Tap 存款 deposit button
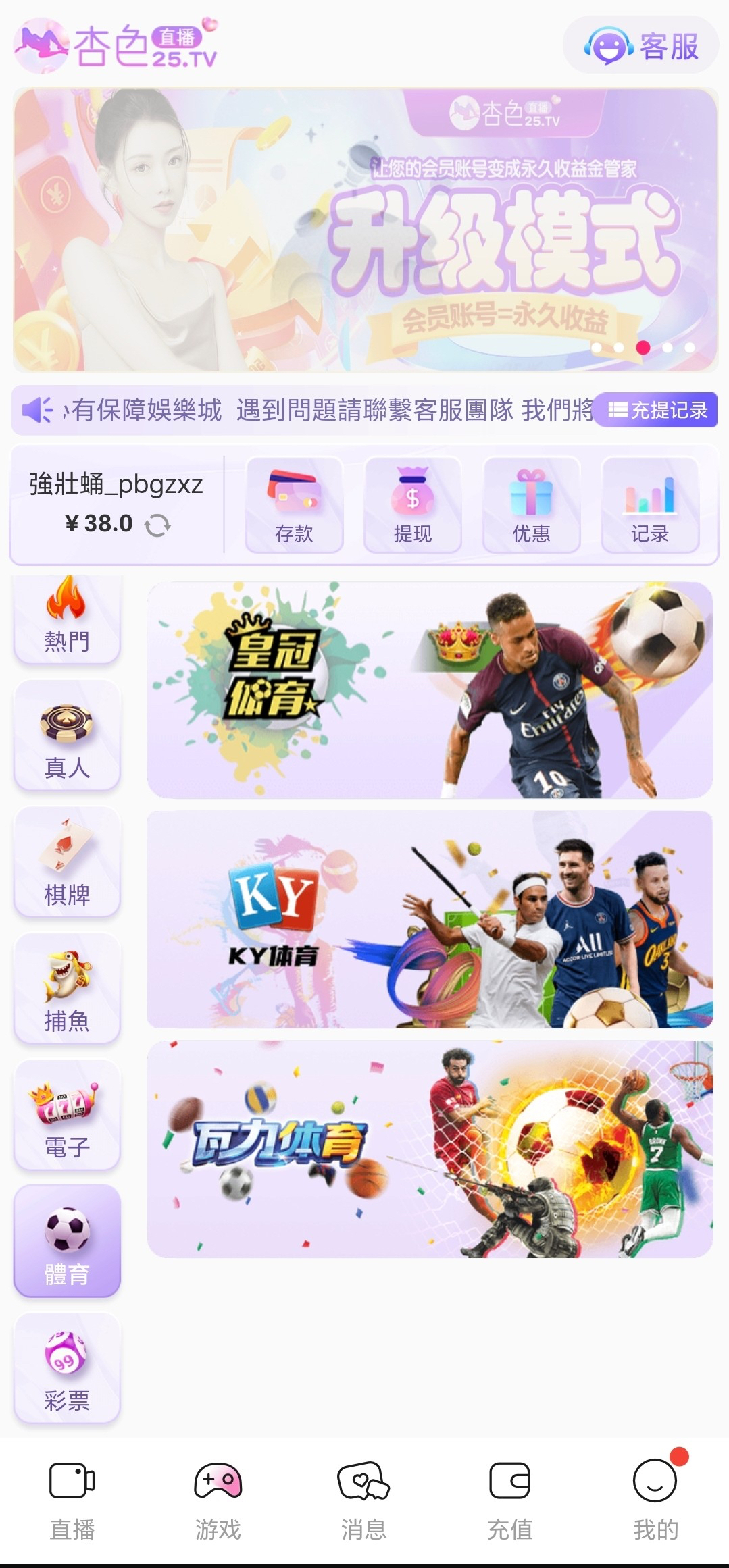The image size is (729, 1568). (294, 504)
